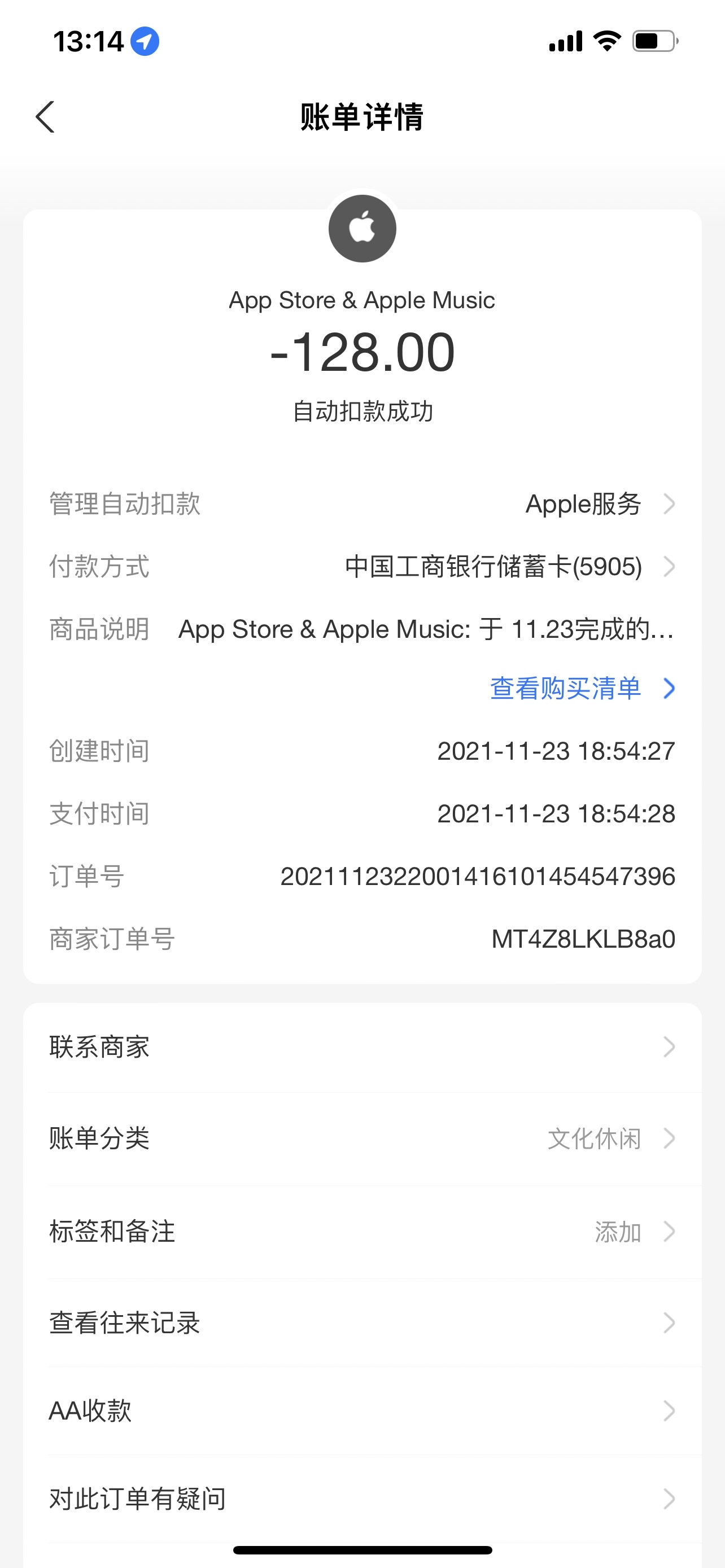This screenshot has width=725, height=1568.
Task: Open 联系商家 row
Action: pos(362,1047)
